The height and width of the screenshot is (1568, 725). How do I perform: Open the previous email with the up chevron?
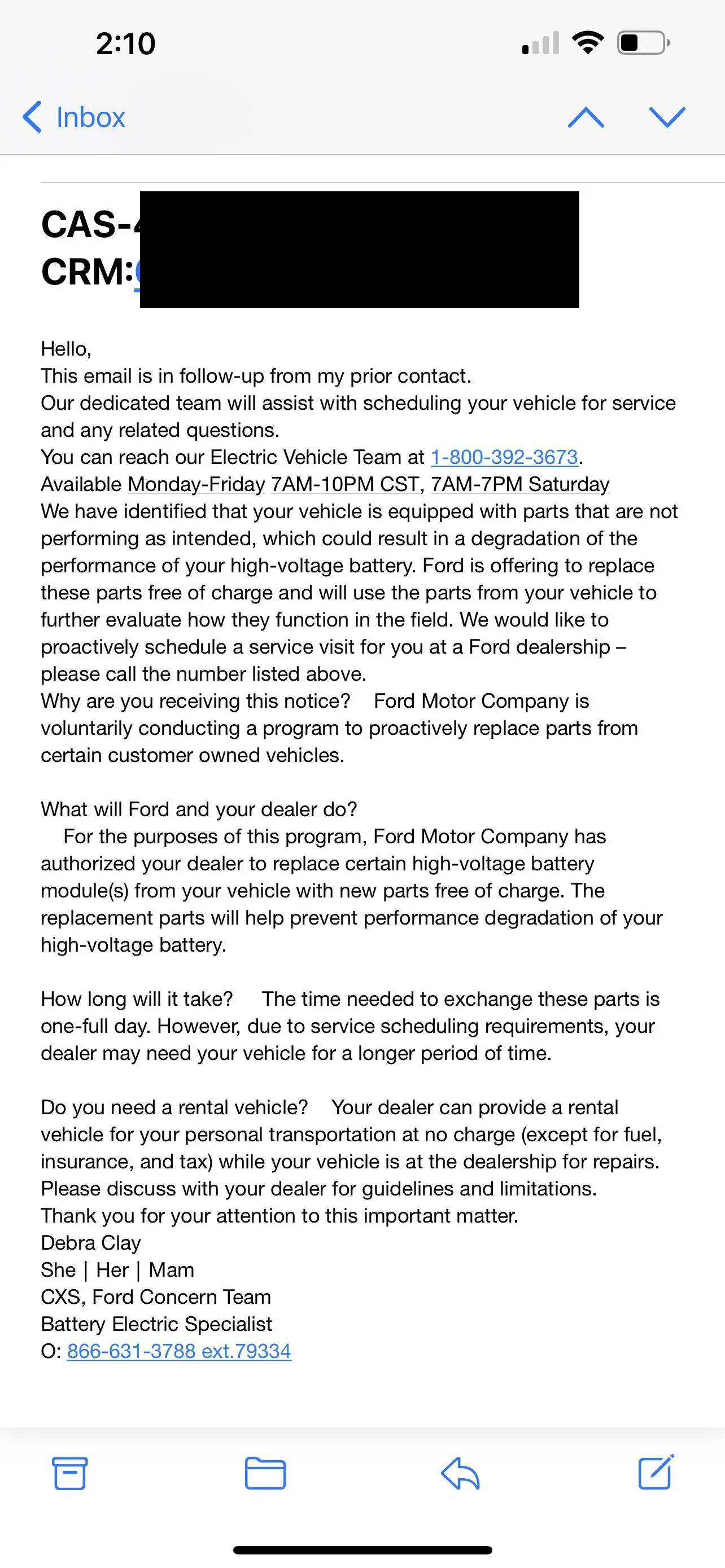click(587, 117)
